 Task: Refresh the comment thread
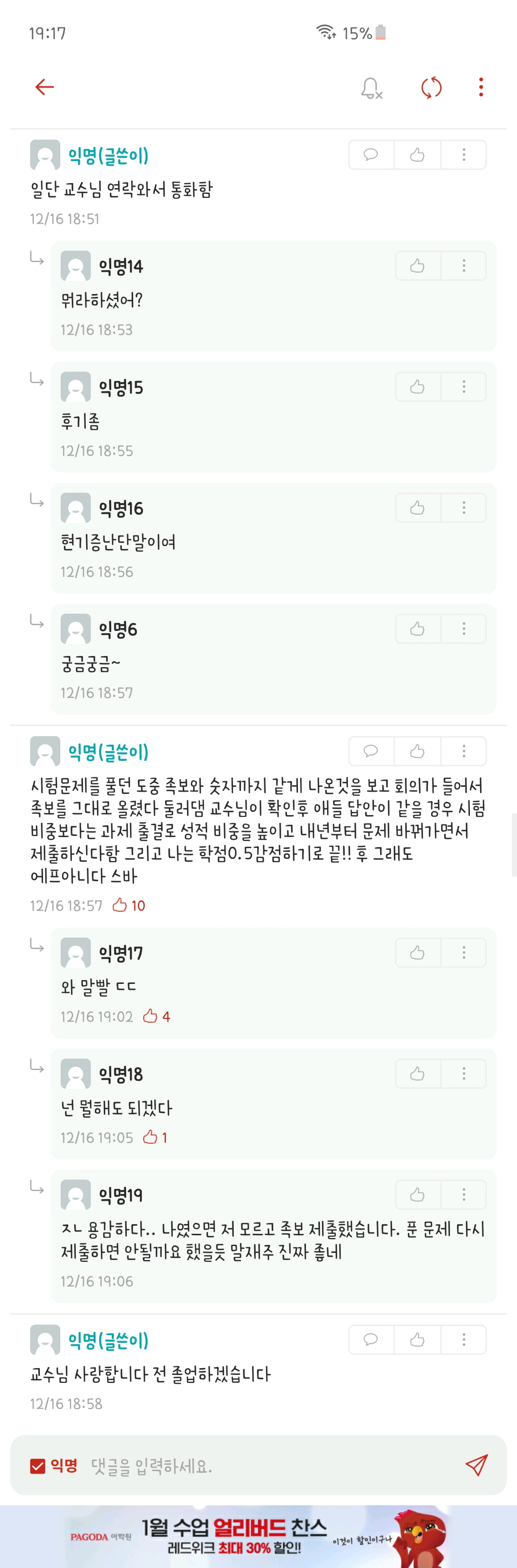[x=431, y=88]
